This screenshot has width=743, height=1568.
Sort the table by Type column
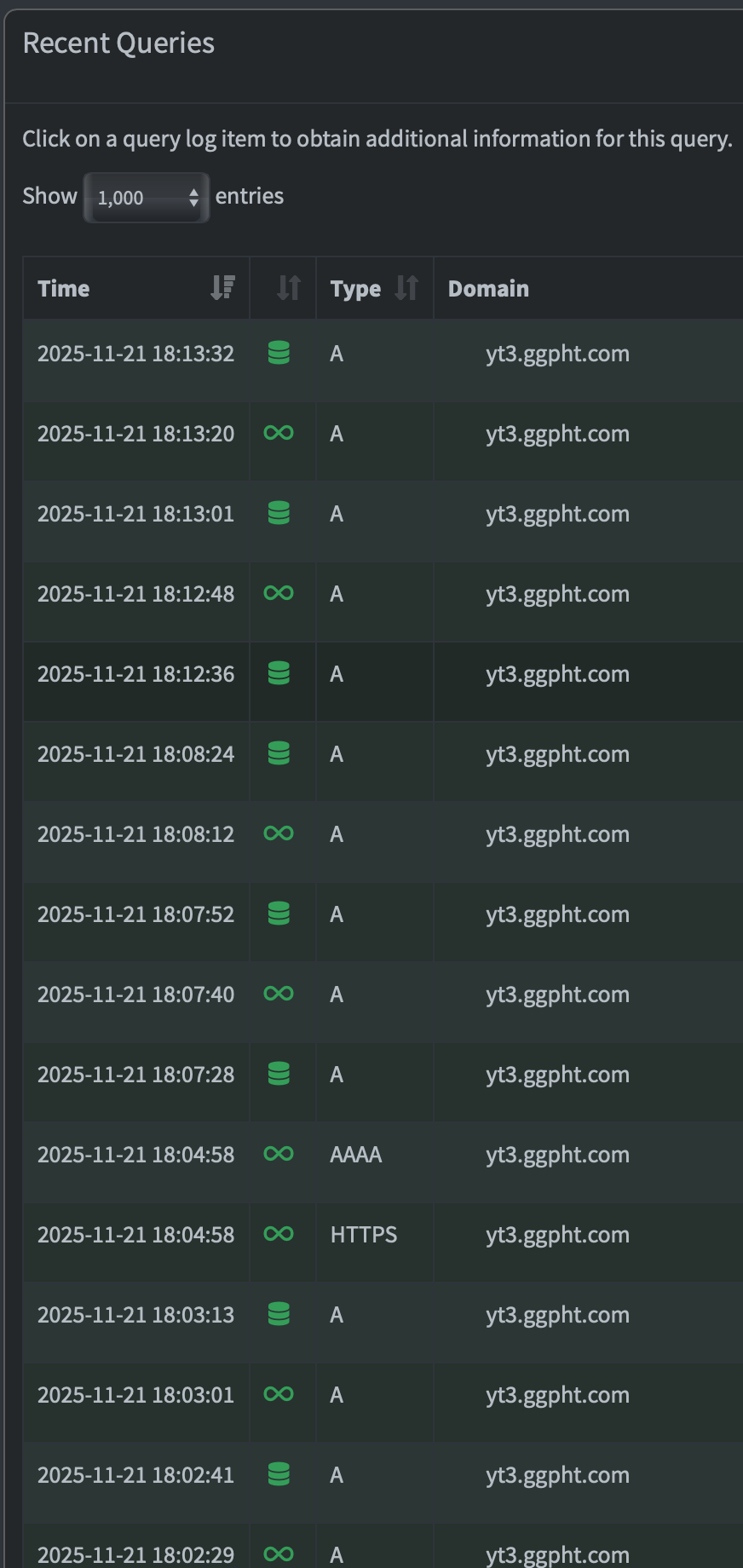pyautogui.click(x=374, y=288)
